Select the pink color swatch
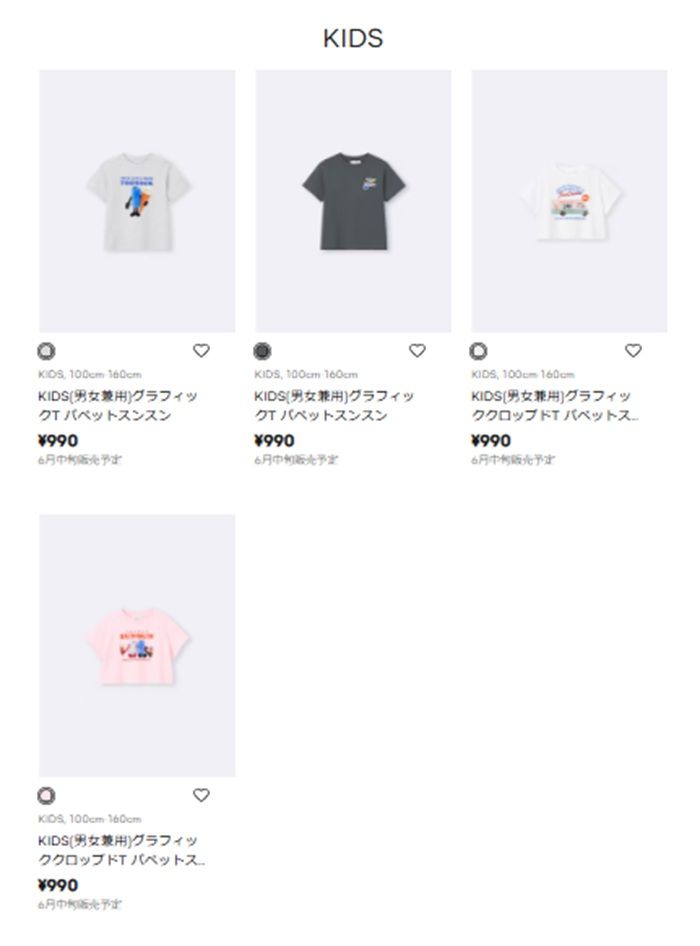 coord(46,796)
